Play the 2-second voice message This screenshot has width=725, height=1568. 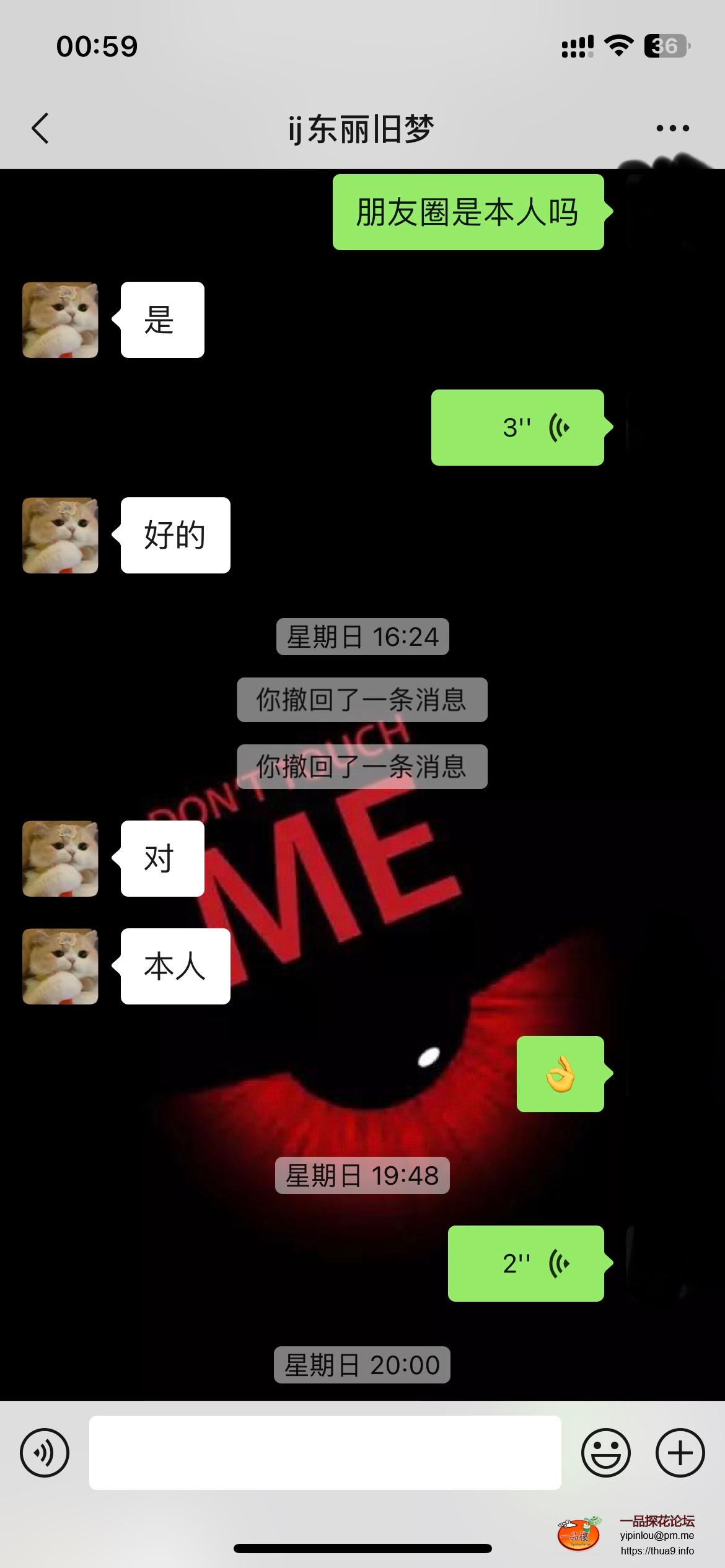point(525,1263)
